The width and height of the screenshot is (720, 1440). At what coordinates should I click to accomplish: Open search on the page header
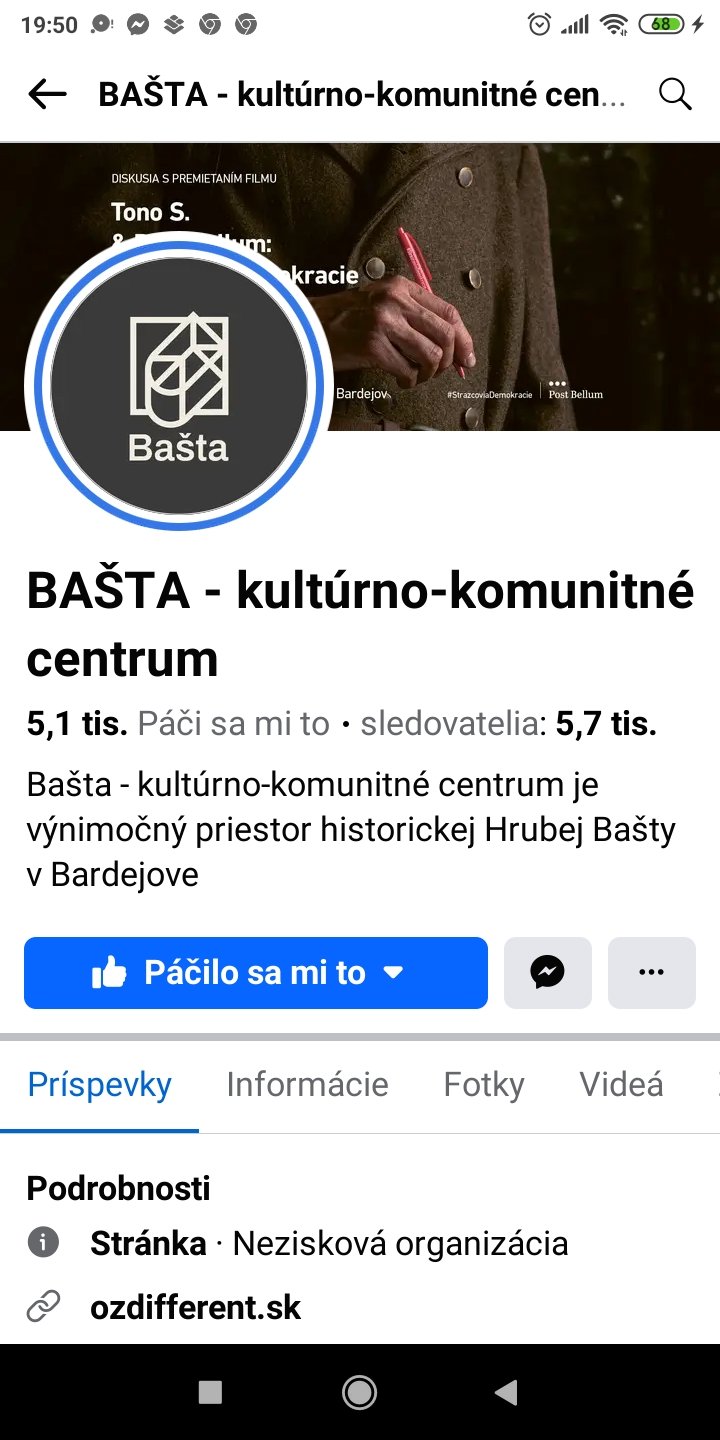click(675, 95)
